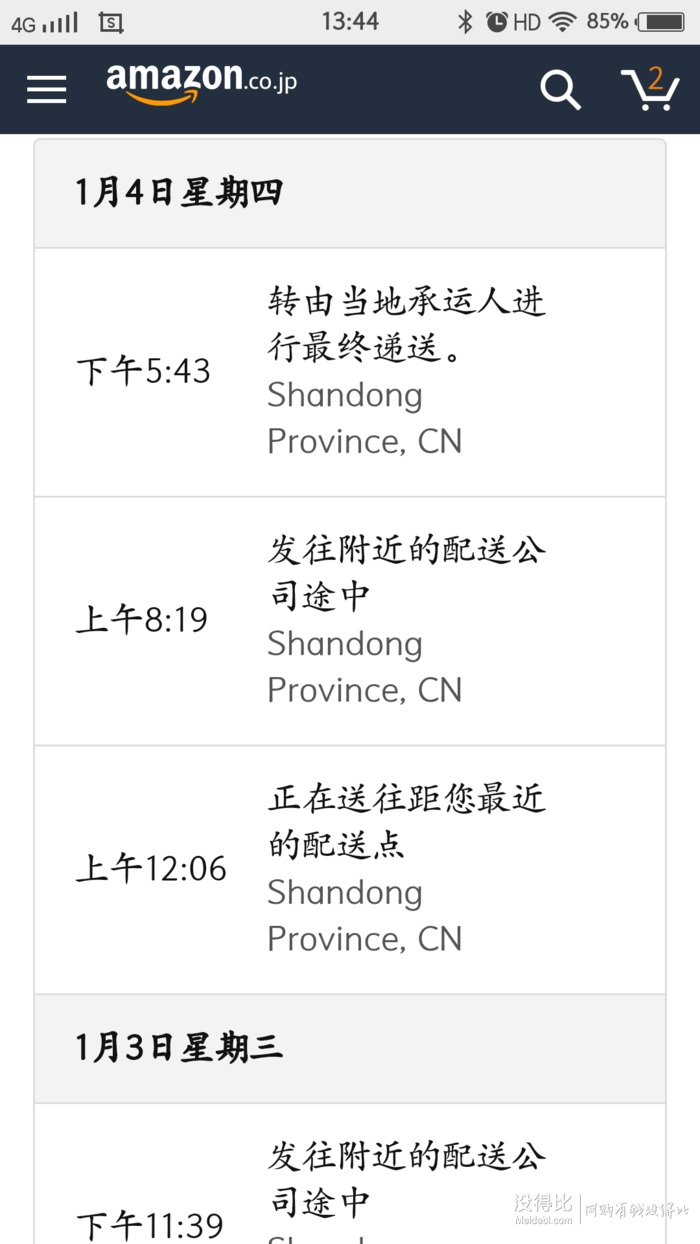Open the search icon

point(560,90)
